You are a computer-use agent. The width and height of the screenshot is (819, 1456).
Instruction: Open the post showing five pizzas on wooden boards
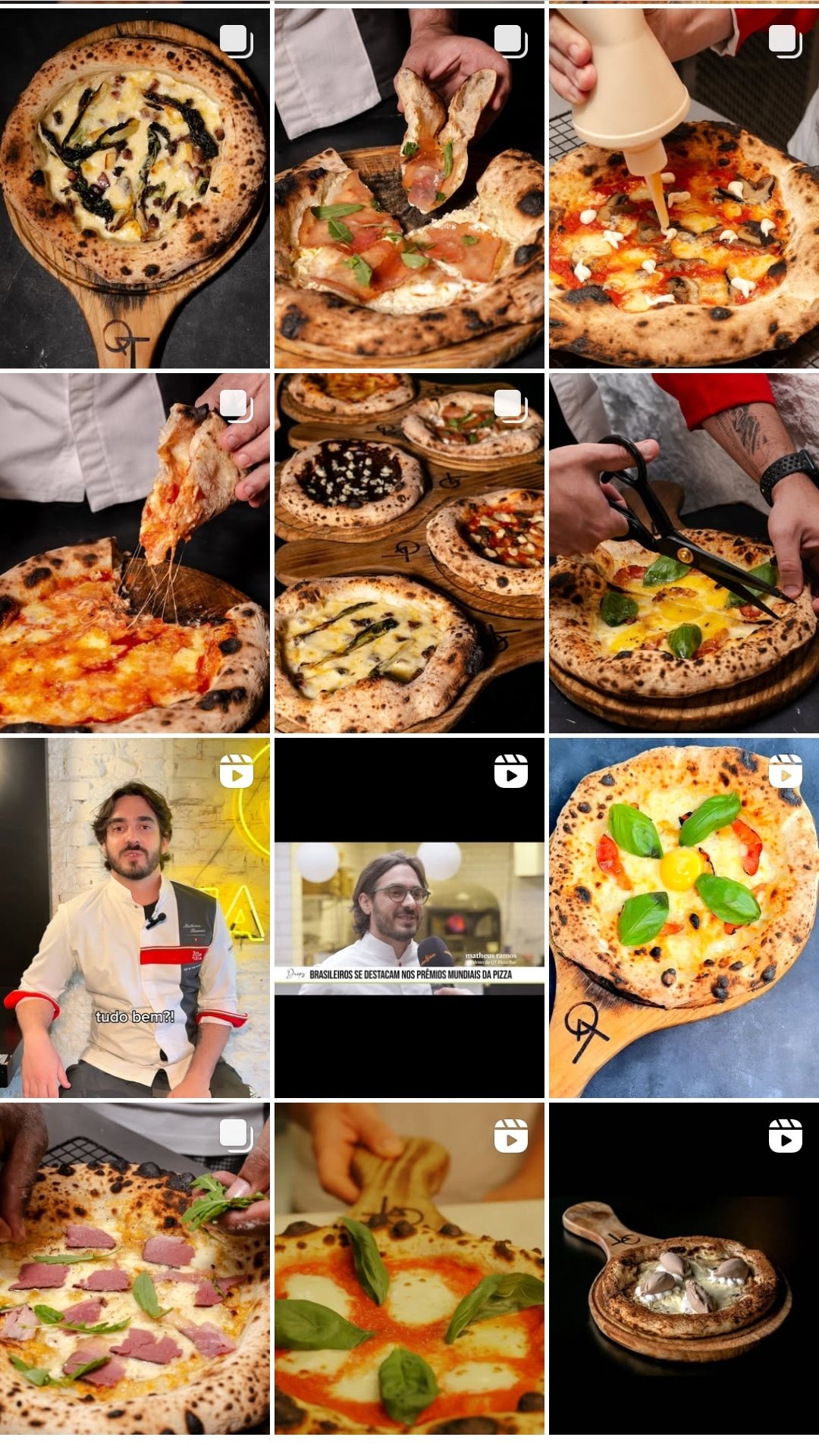[x=409, y=553]
